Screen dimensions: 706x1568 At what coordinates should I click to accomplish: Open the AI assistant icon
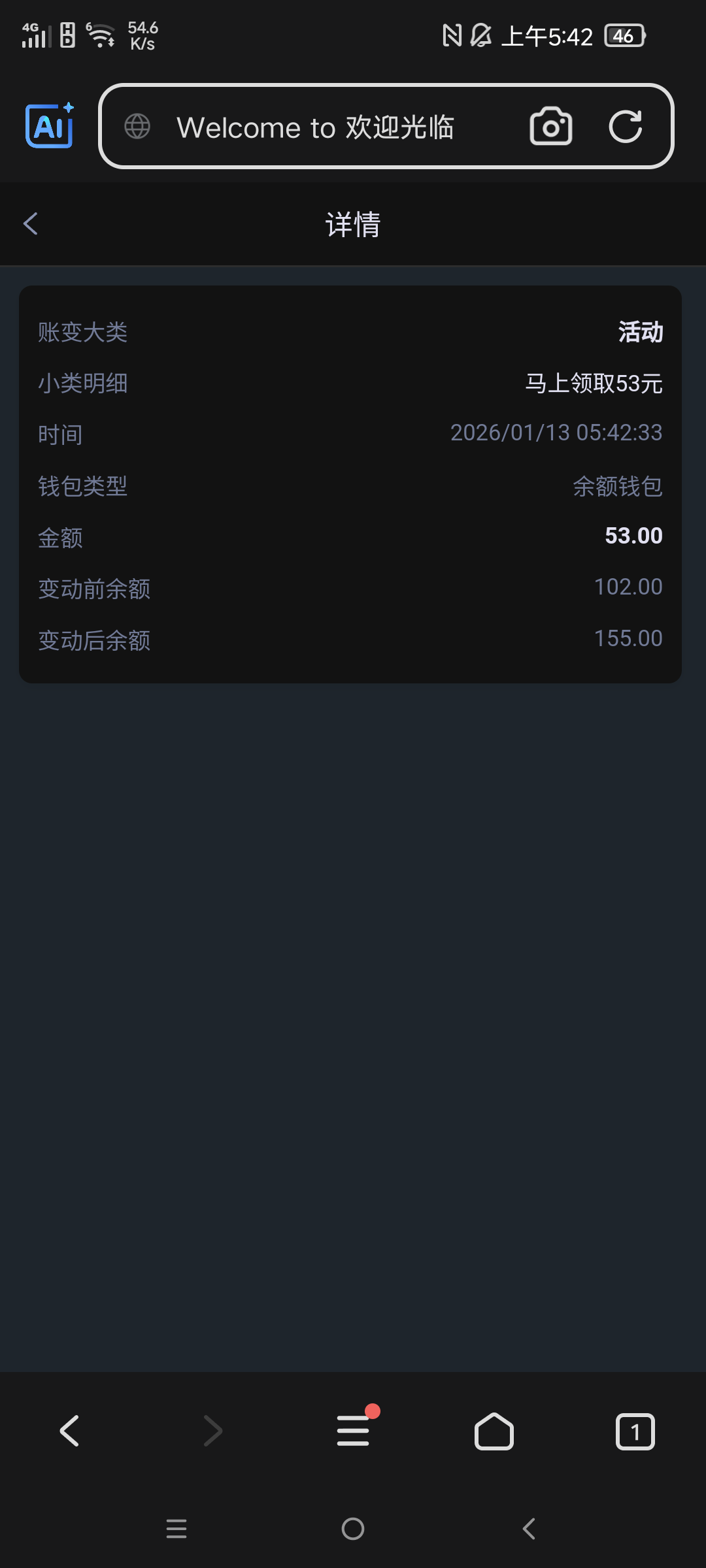(x=50, y=126)
